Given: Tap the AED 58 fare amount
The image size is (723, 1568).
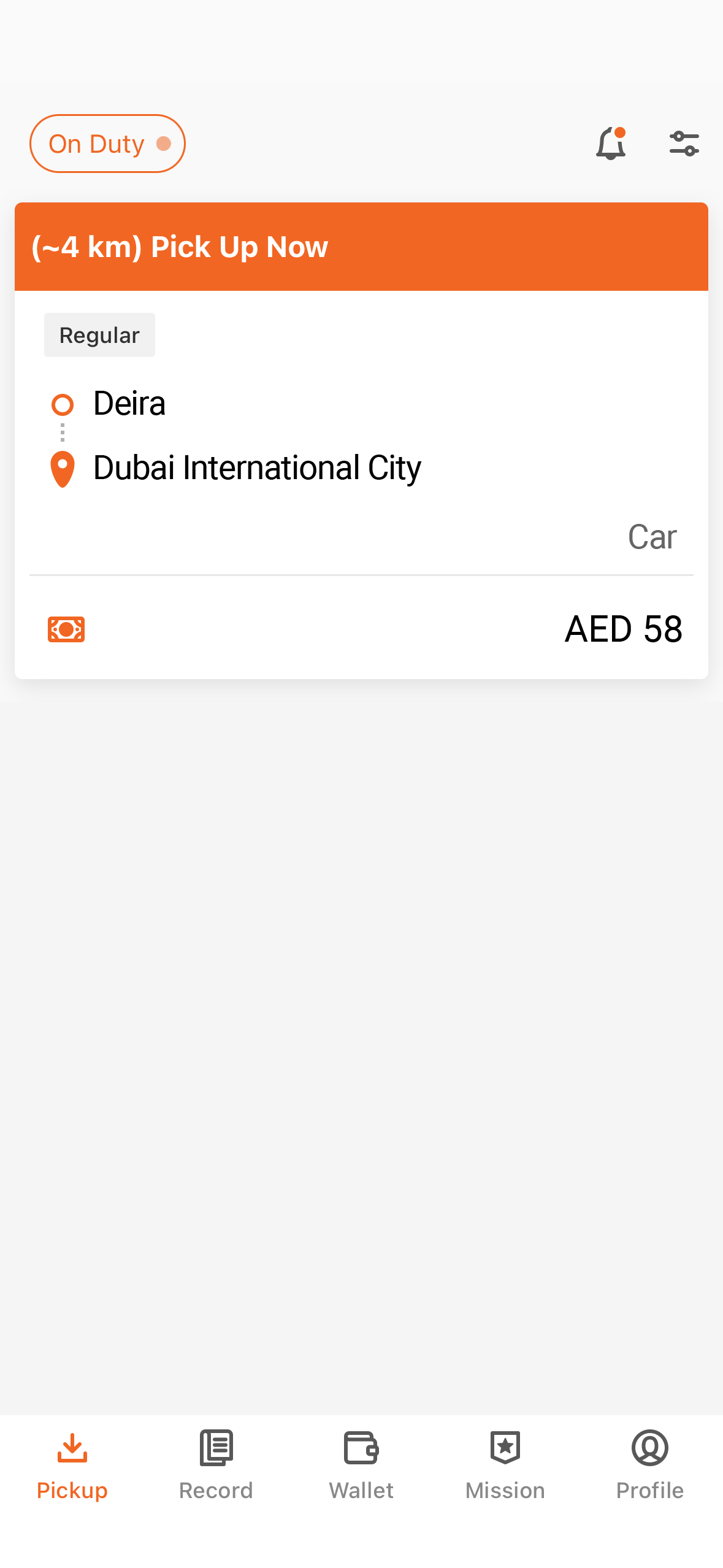Looking at the screenshot, I should 623,628.
